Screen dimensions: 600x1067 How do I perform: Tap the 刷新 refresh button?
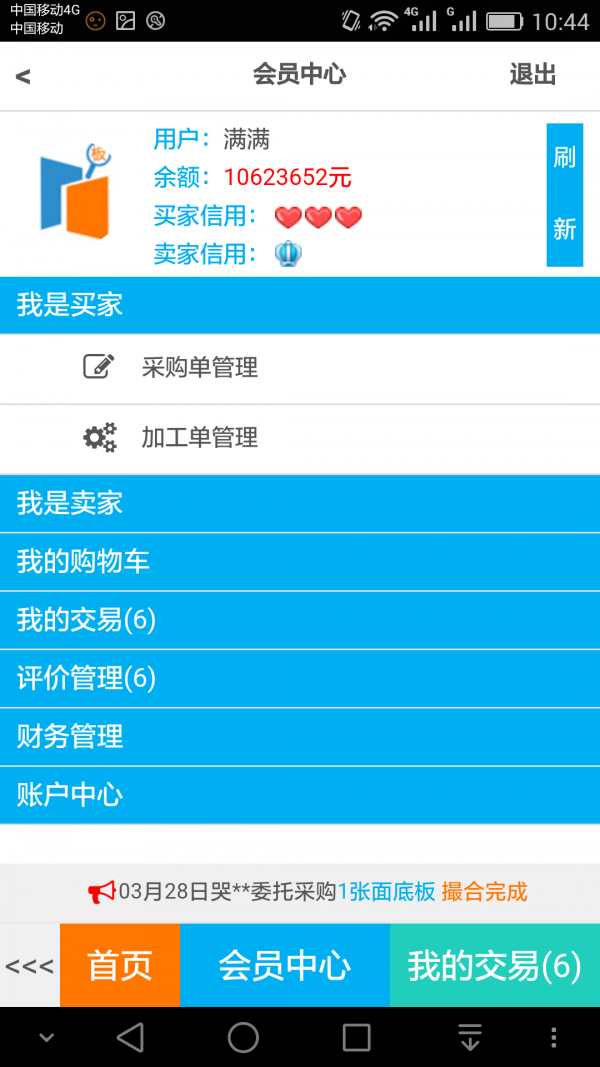pyautogui.click(x=564, y=194)
